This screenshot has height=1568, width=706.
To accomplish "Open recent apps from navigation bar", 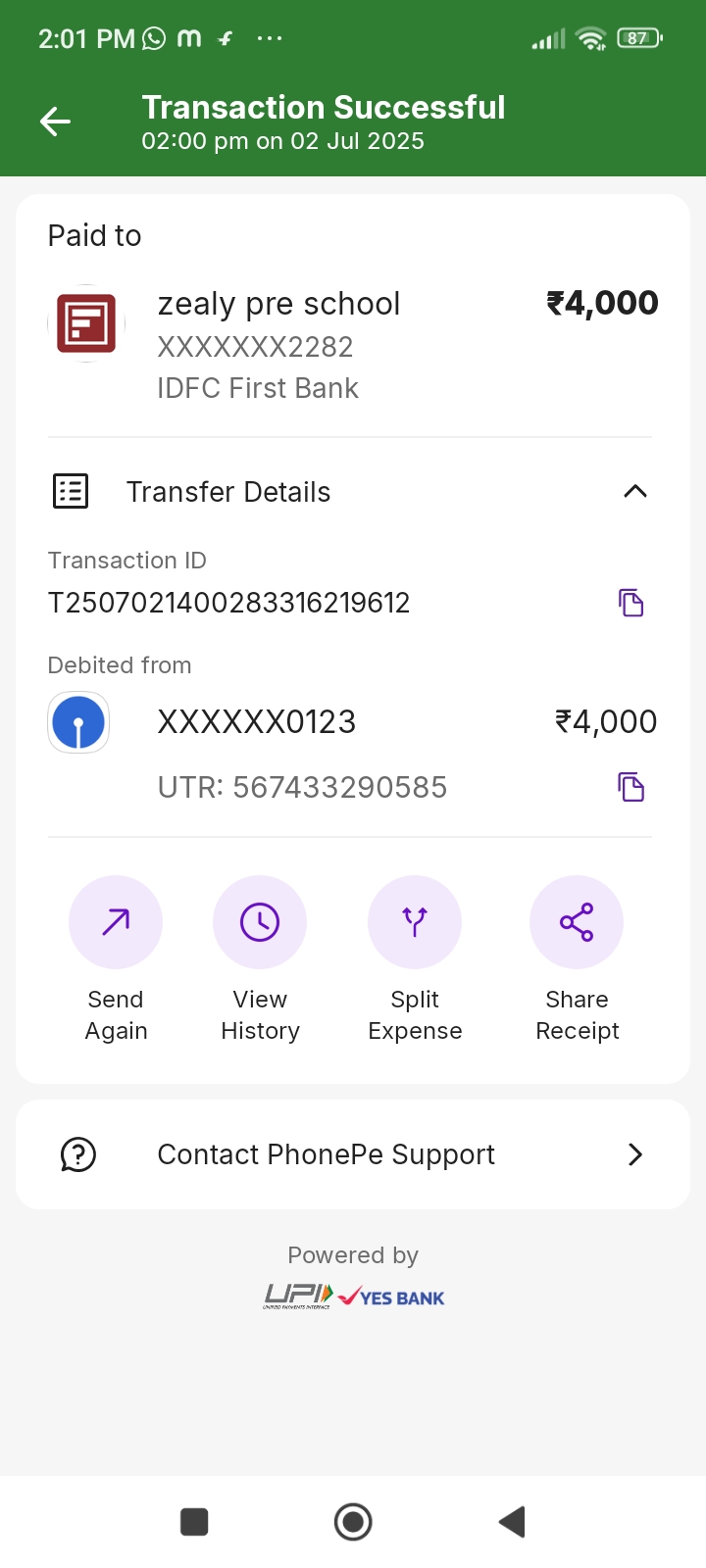I will click(194, 1522).
